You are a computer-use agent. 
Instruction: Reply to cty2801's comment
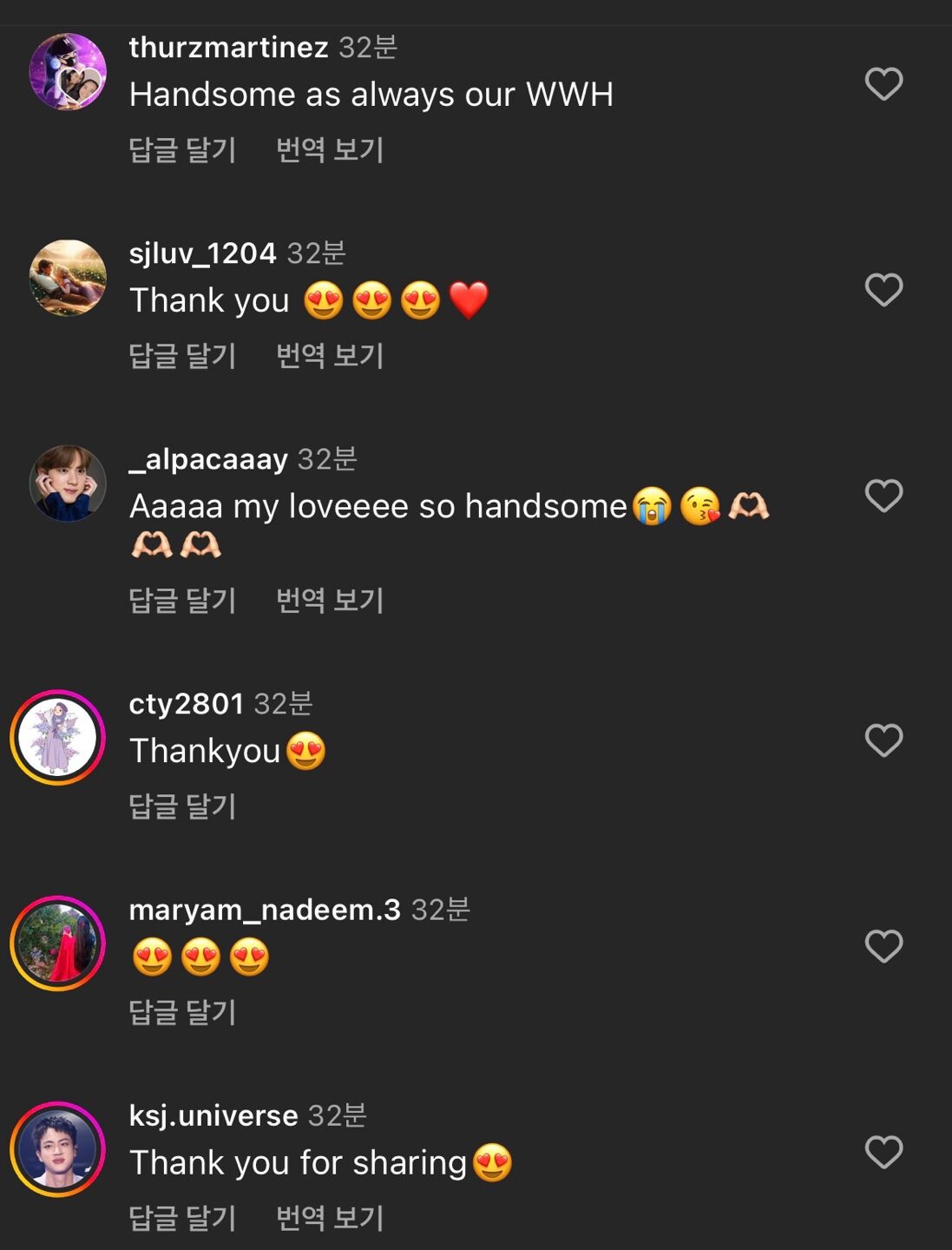point(182,806)
